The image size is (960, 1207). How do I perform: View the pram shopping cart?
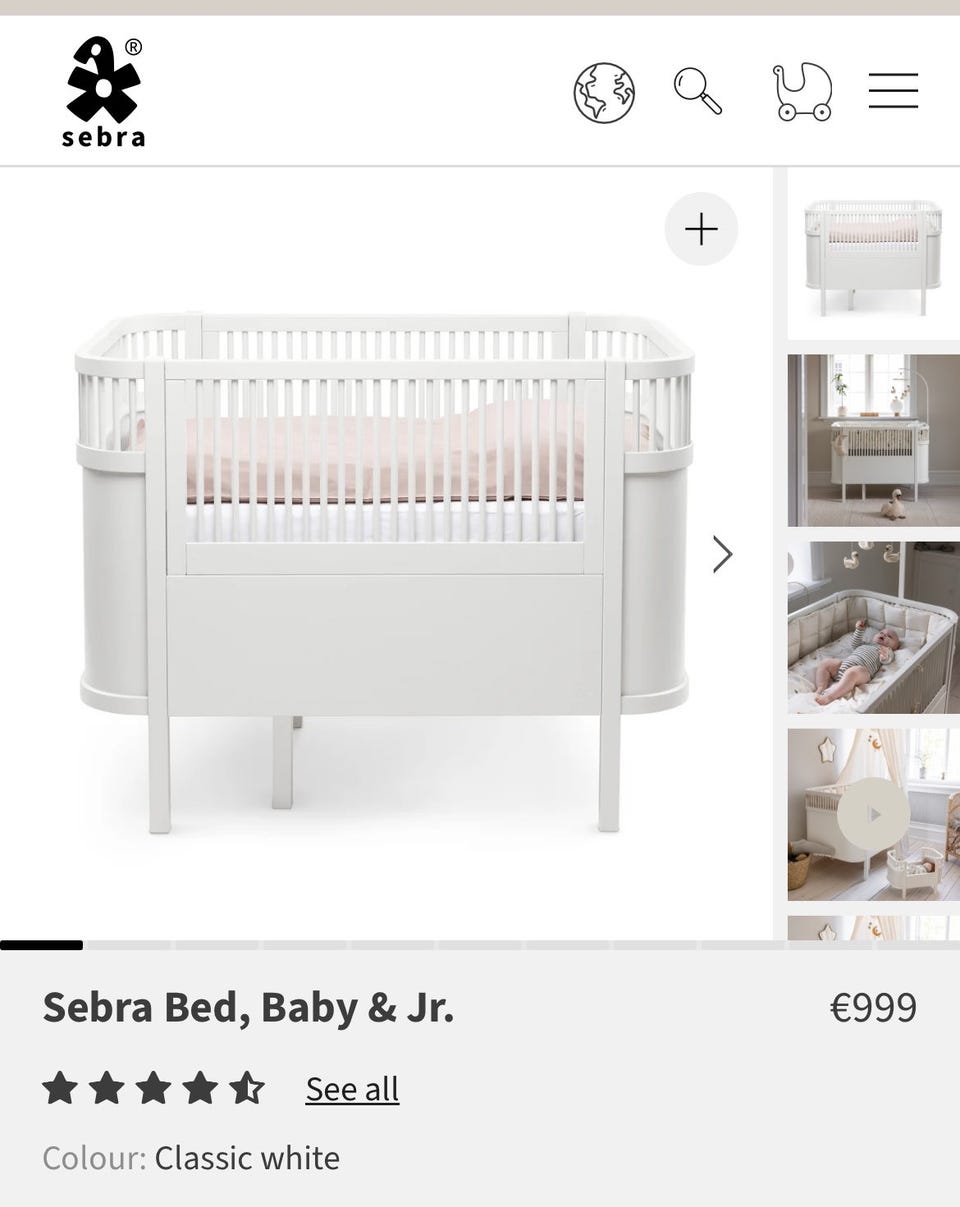802,92
